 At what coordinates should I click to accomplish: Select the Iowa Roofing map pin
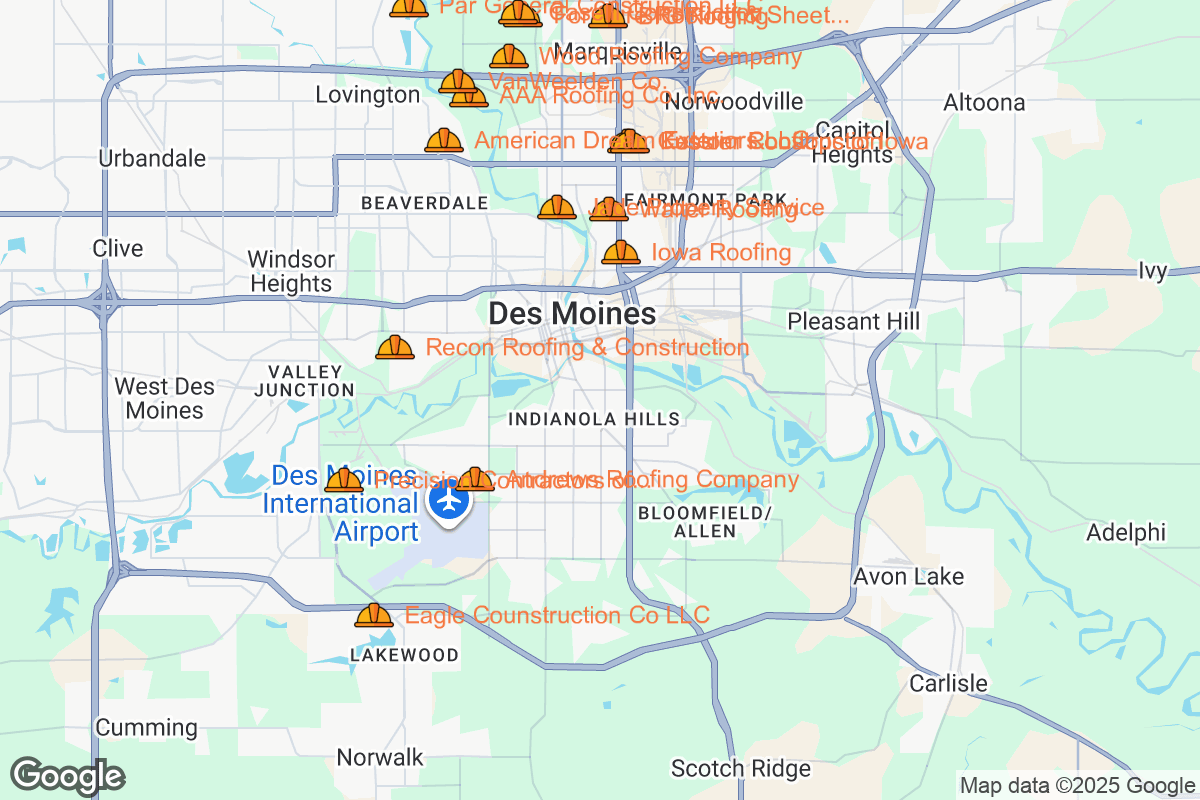621,253
